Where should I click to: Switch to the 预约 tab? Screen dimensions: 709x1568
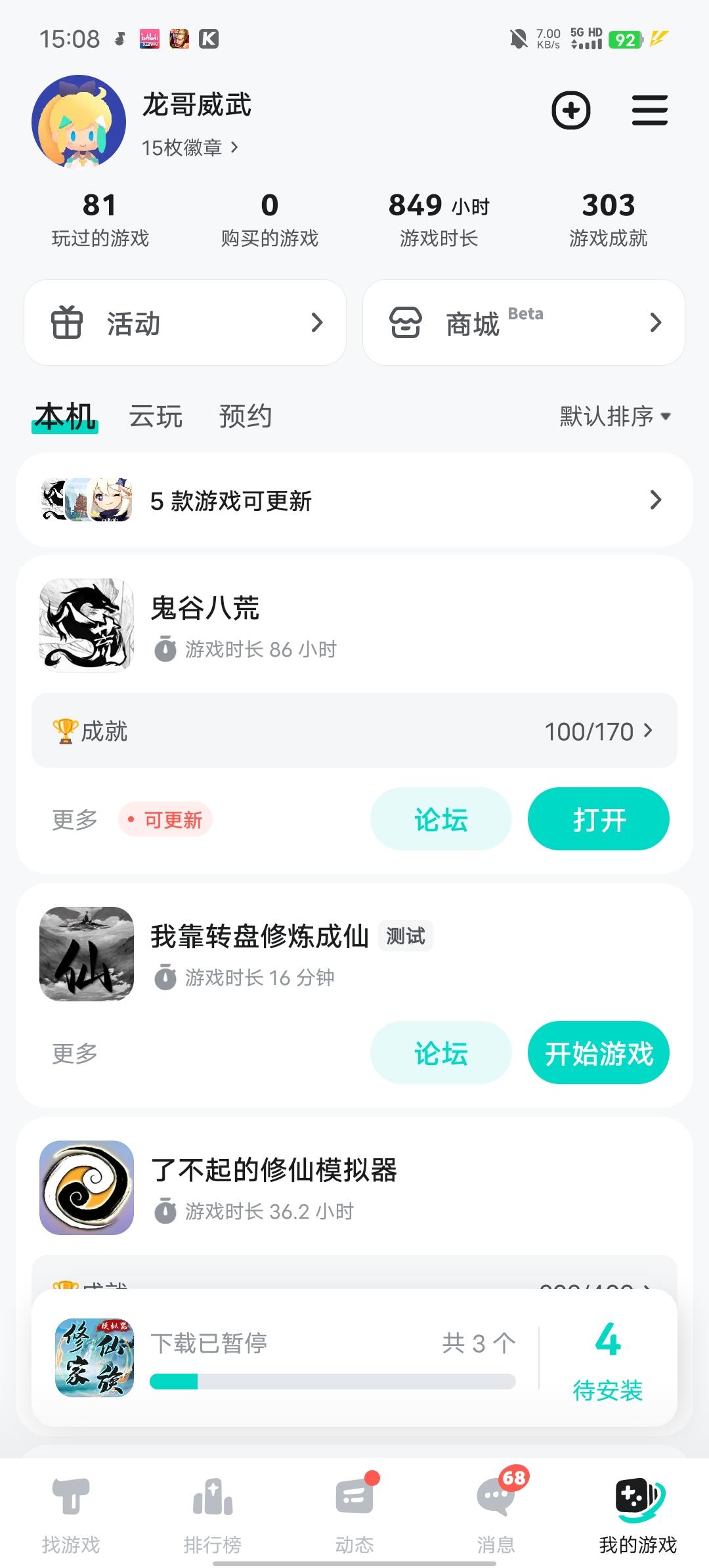tap(246, 416)
